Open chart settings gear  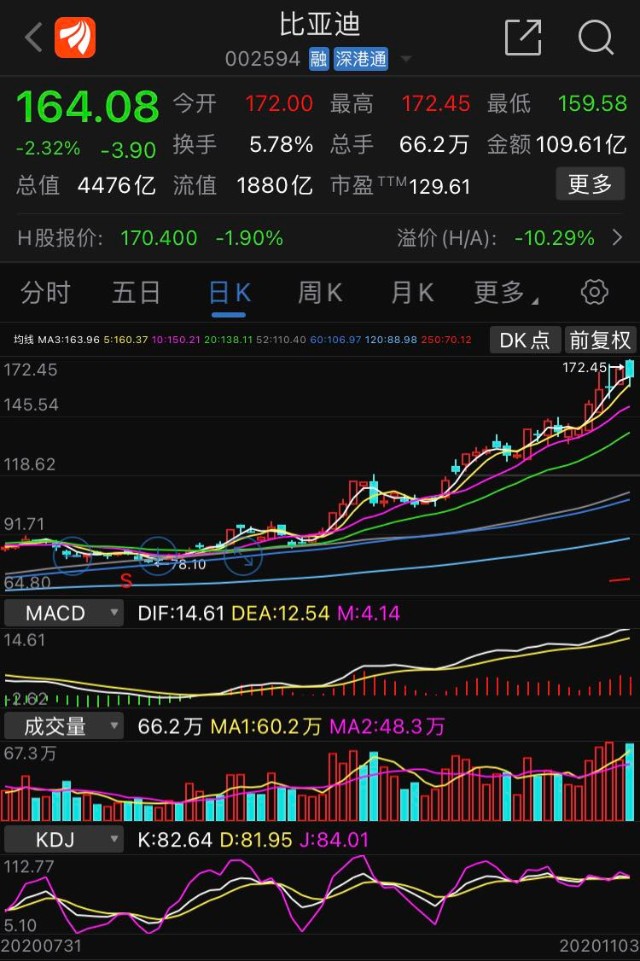[594, 292]
